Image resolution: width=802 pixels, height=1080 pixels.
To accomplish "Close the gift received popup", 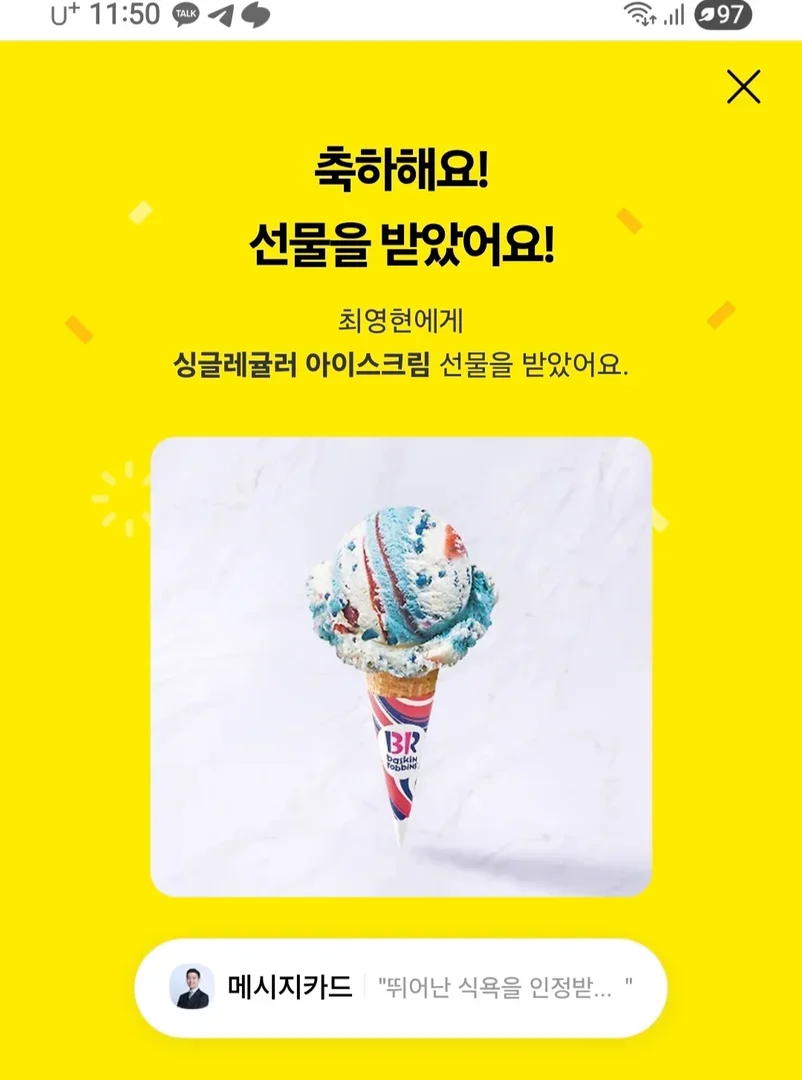I will [x=743, y=88].
